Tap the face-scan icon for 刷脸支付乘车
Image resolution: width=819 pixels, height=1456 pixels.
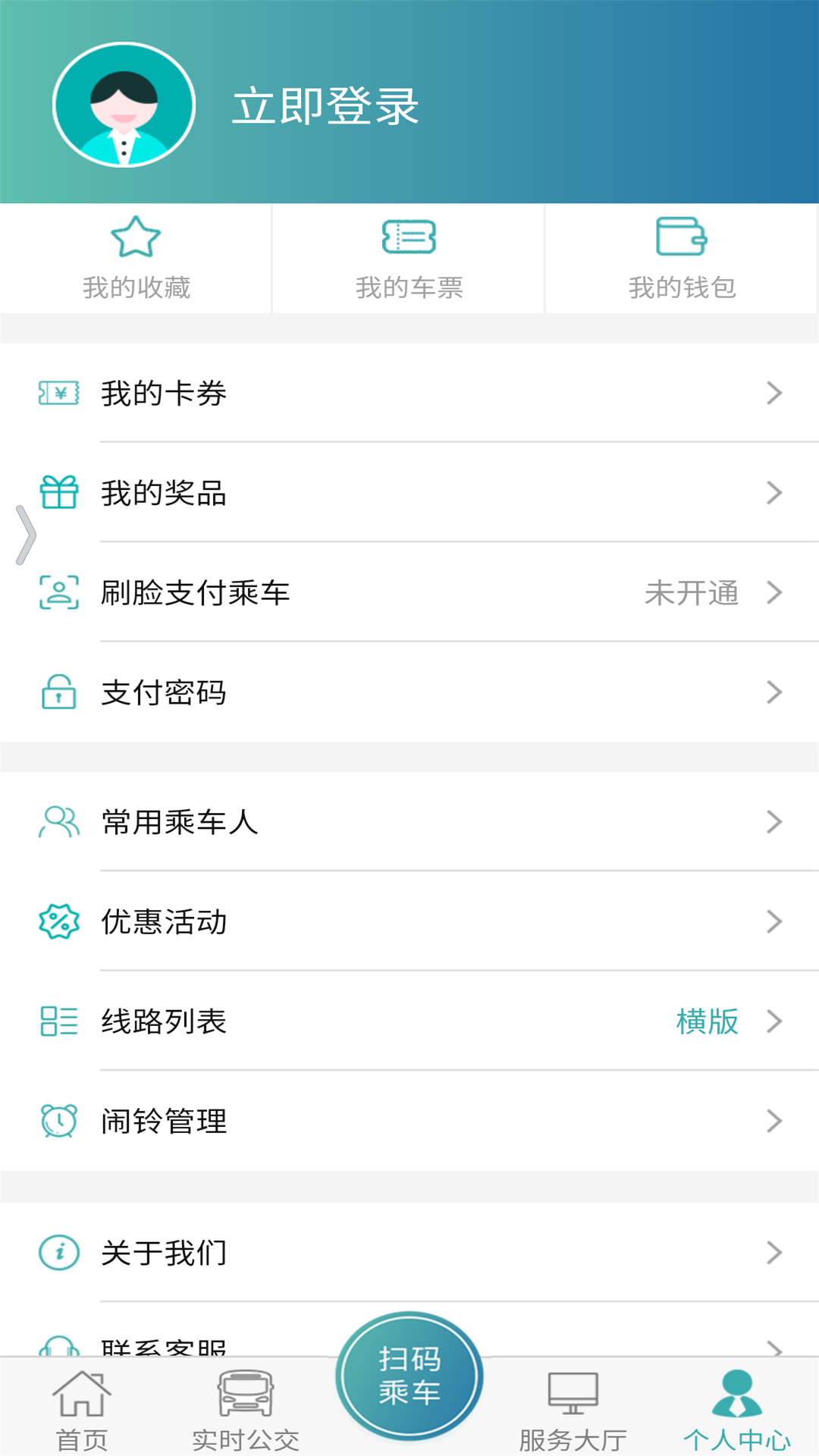pyautogui.click(x=58, y=592)
